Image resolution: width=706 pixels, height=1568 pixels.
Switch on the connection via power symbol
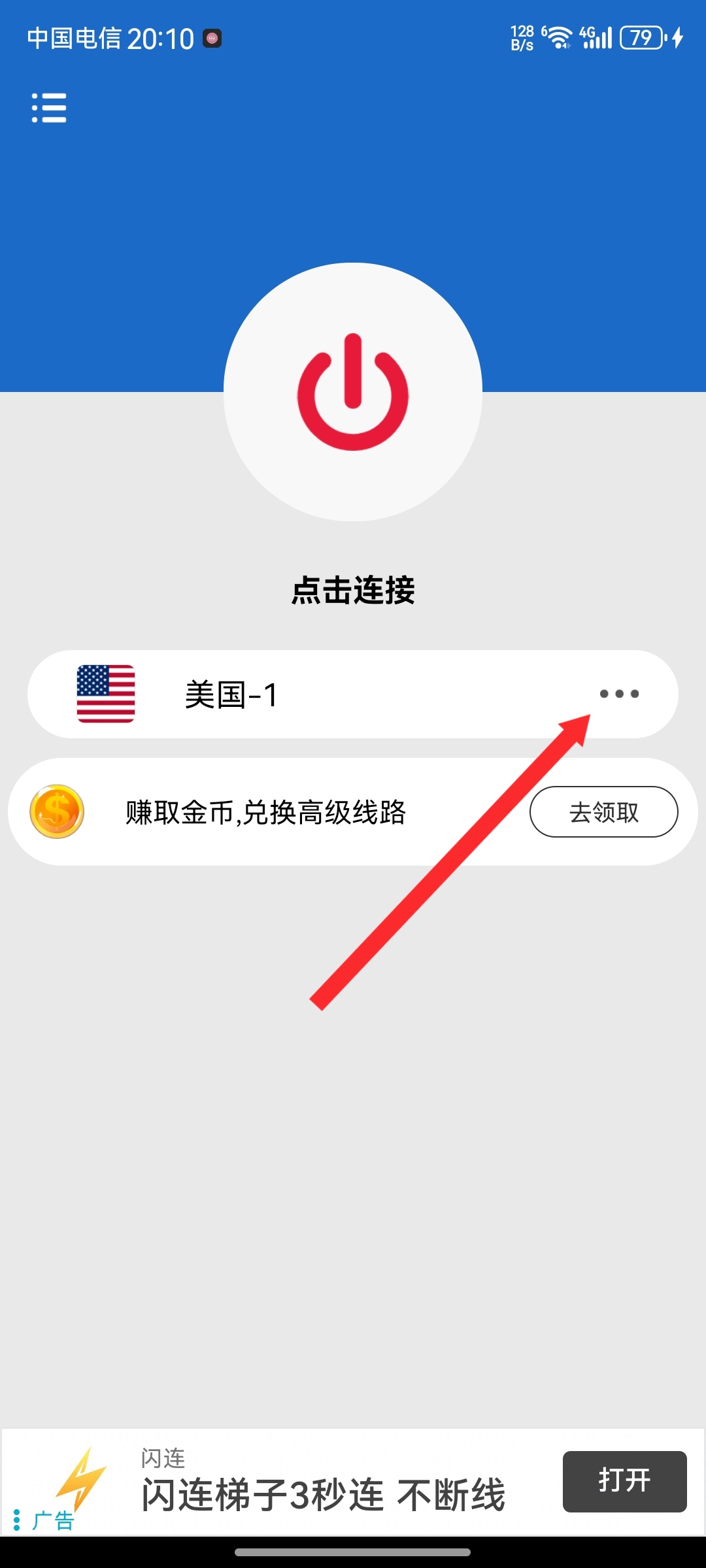353,392
